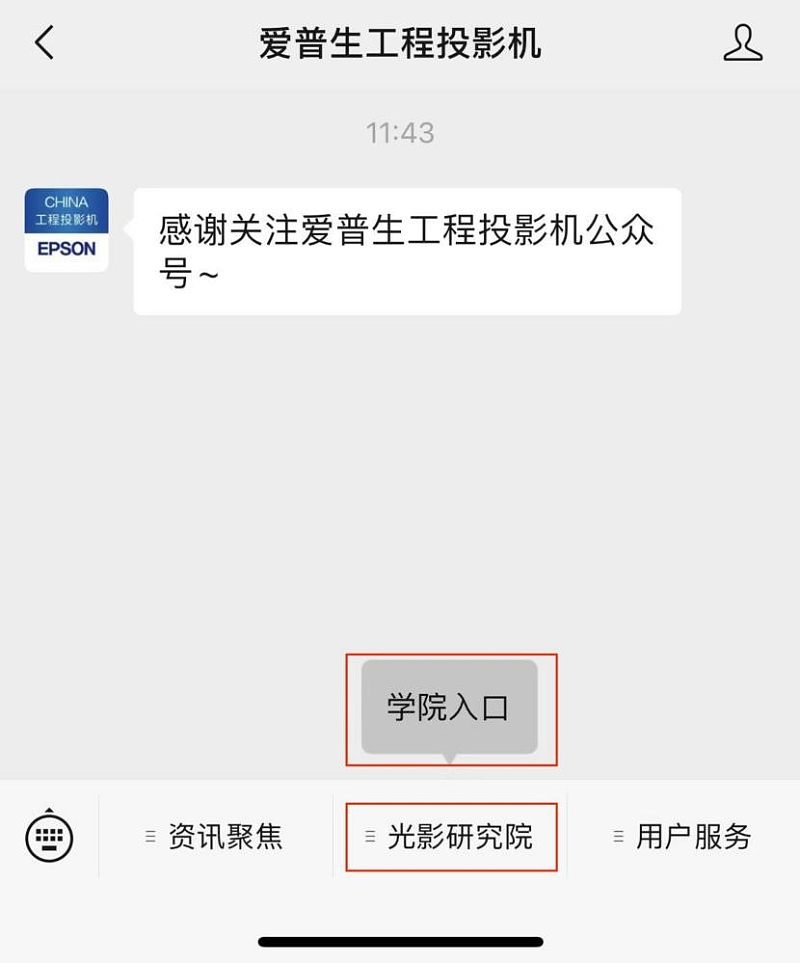Image resolution: width=800 pixels, height=963 pixels.
Task: Tap the 光影研究院 menu
Action: (451, 836)
